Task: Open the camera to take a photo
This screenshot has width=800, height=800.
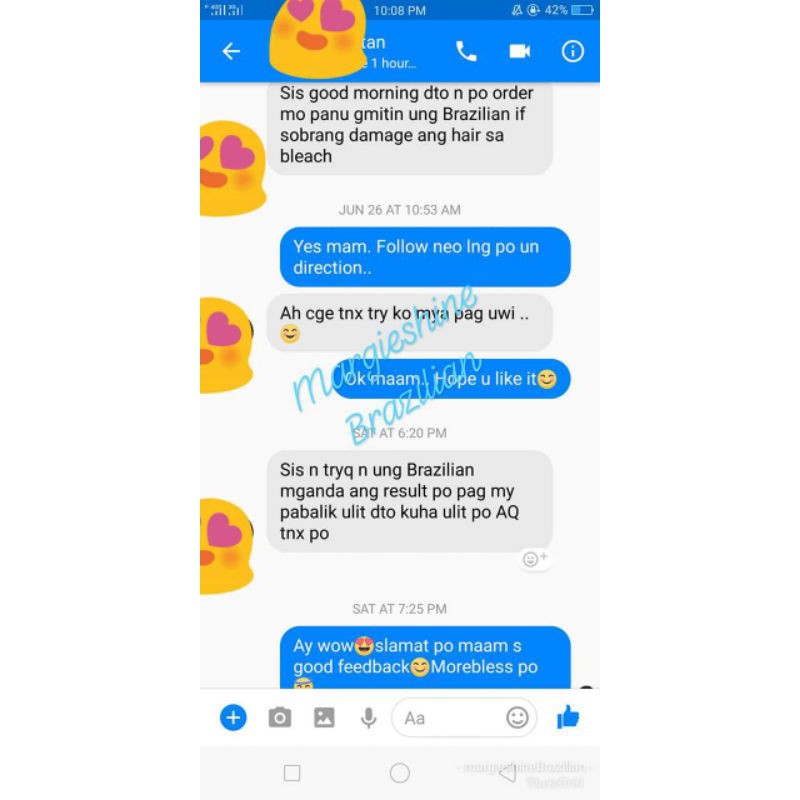Action: 280,717
